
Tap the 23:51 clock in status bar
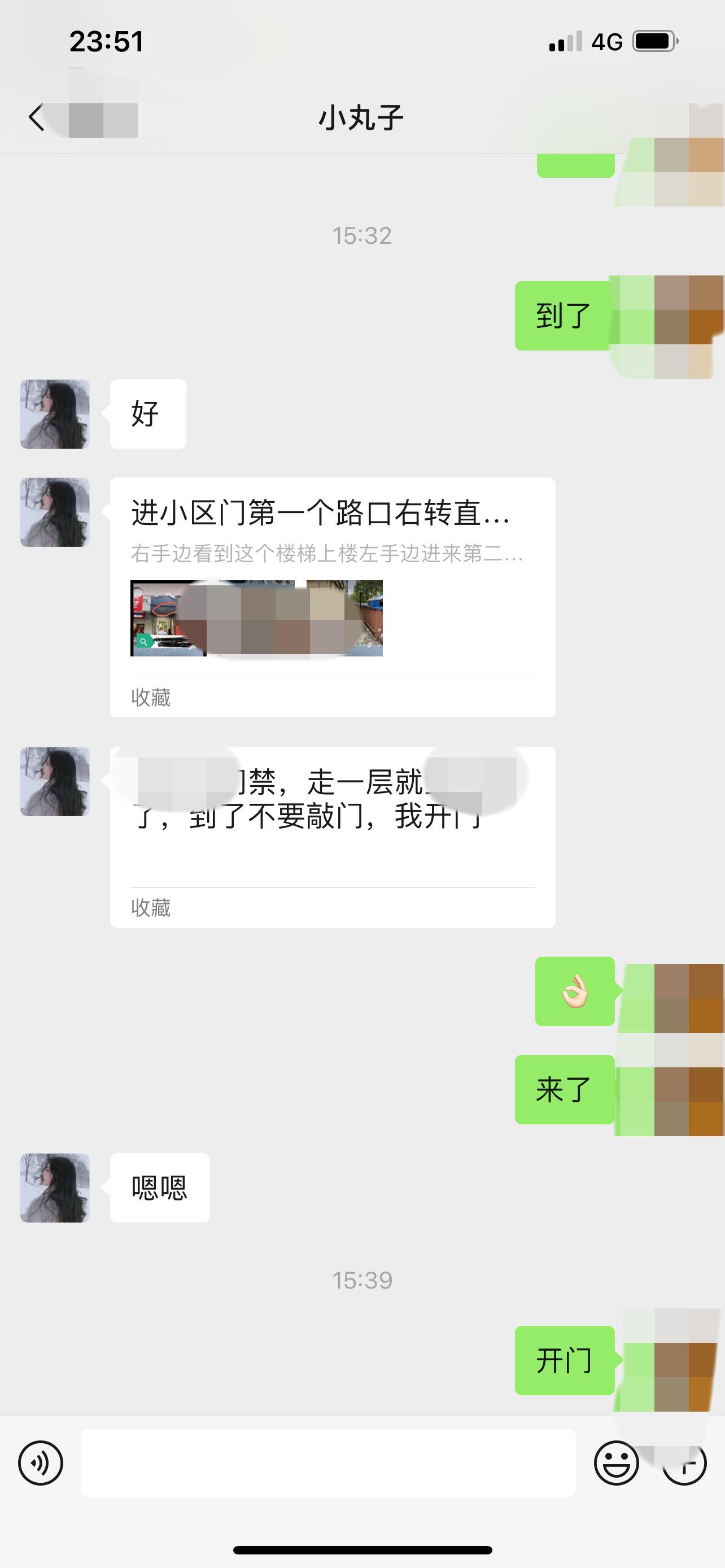coord(107,40)
